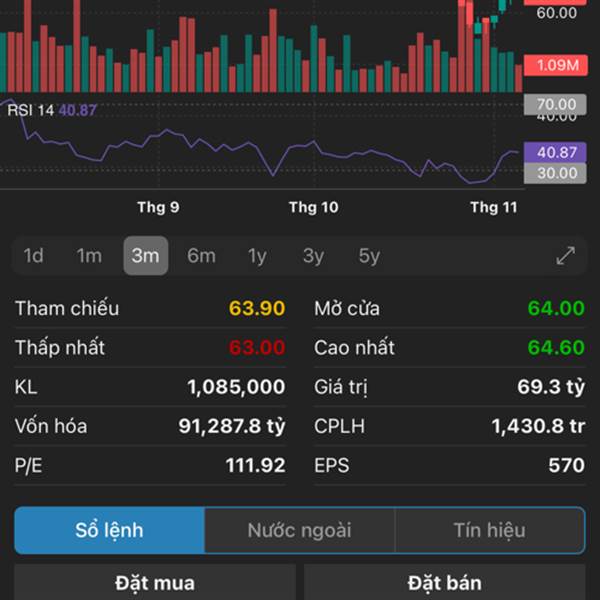
Task: Expand the chart to fullscreen
Action: tap(566, 256)
